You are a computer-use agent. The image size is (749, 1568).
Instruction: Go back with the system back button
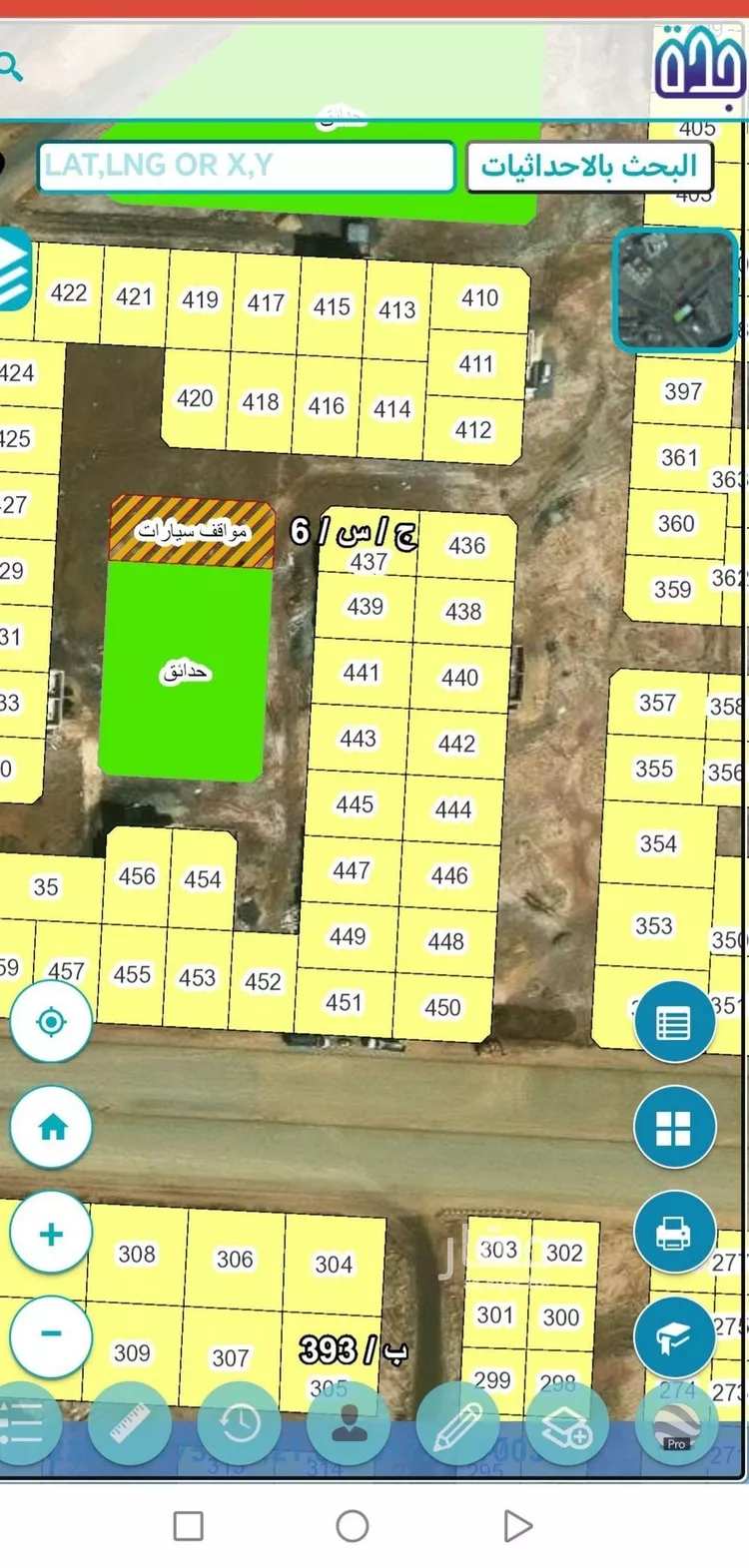516,1525
